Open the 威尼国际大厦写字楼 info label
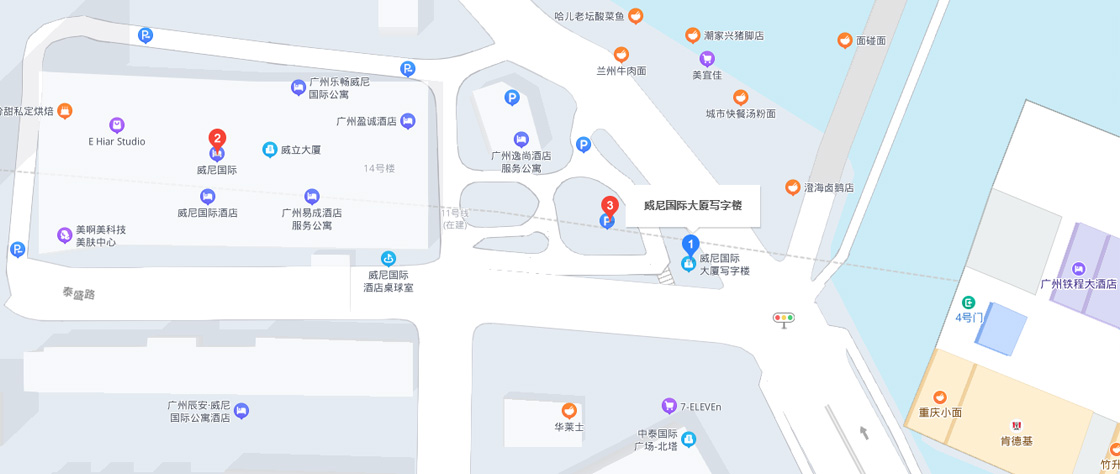The image size is (1120, 474). pos(692,205)
